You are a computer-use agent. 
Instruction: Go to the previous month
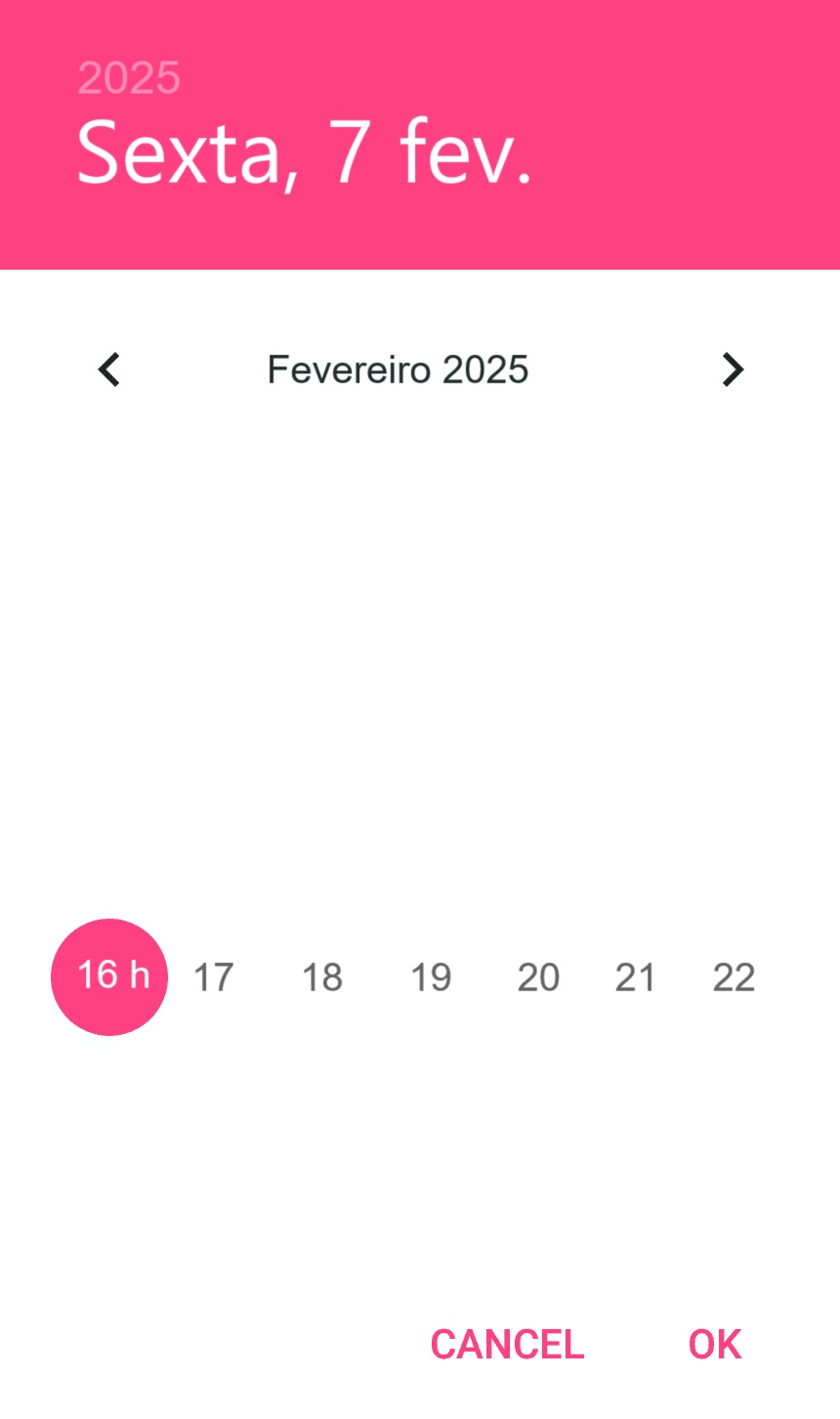[109, 370]
